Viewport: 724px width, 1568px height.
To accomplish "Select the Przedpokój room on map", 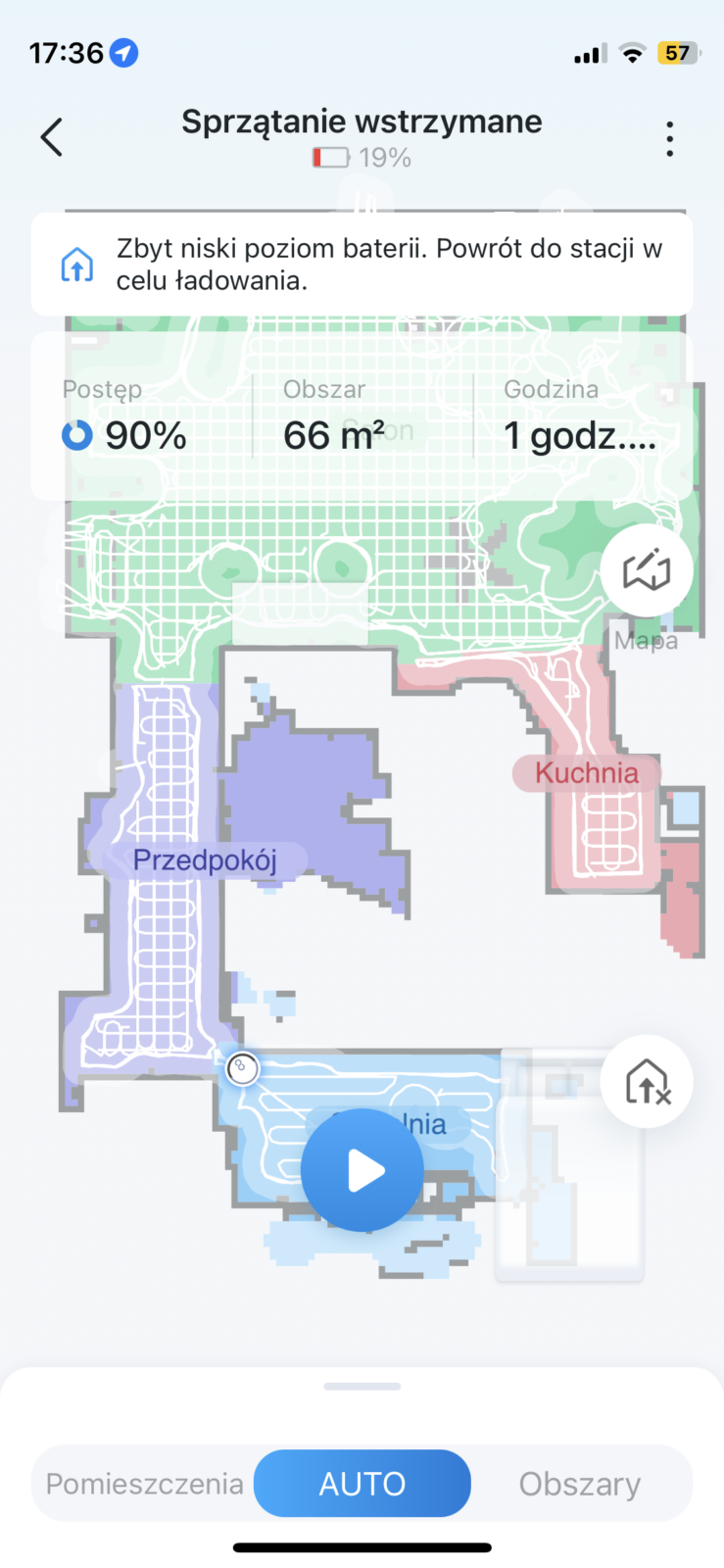I will tap(205, 860).
